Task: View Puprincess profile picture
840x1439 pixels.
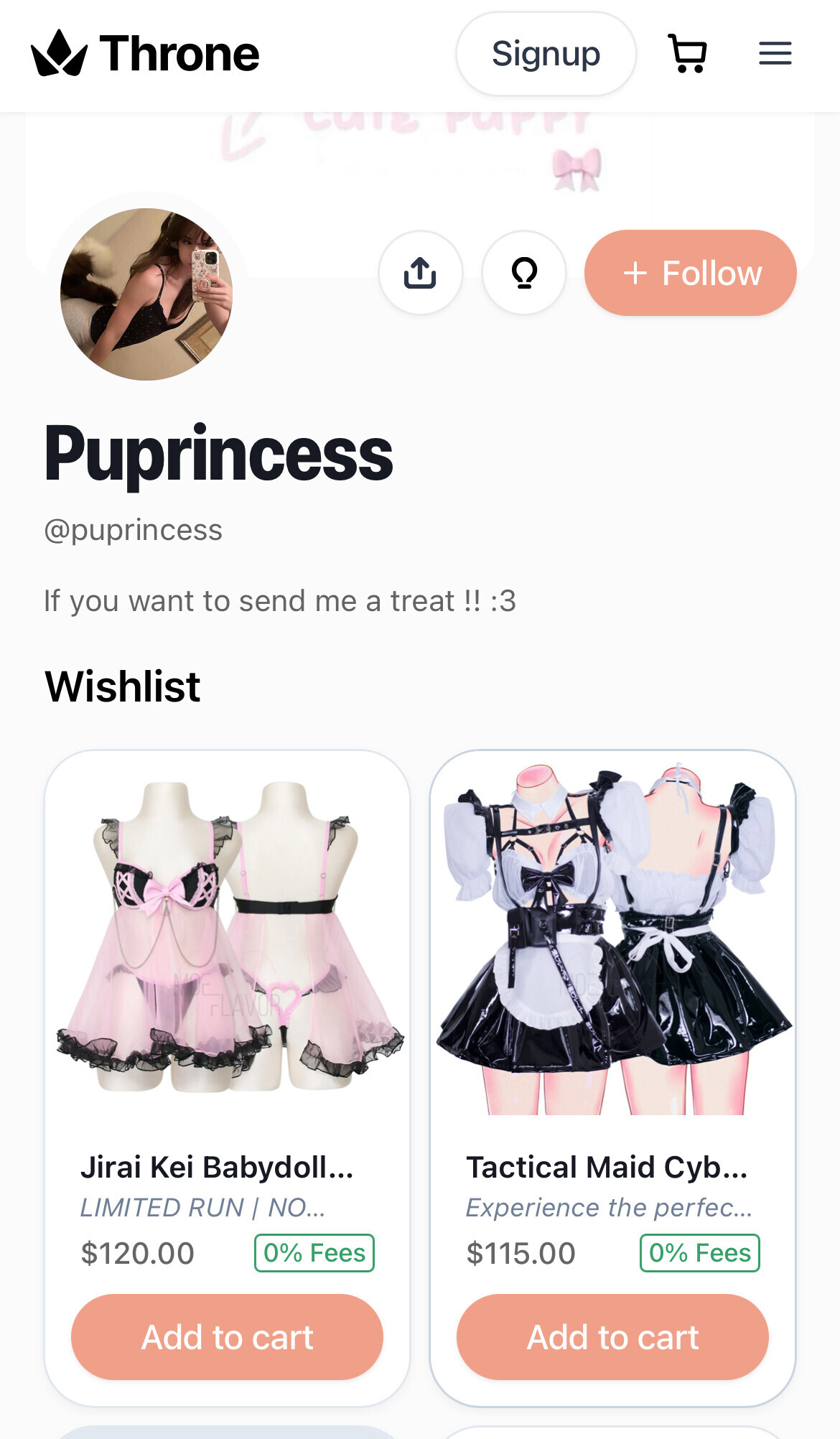Action: coord(146,294)
